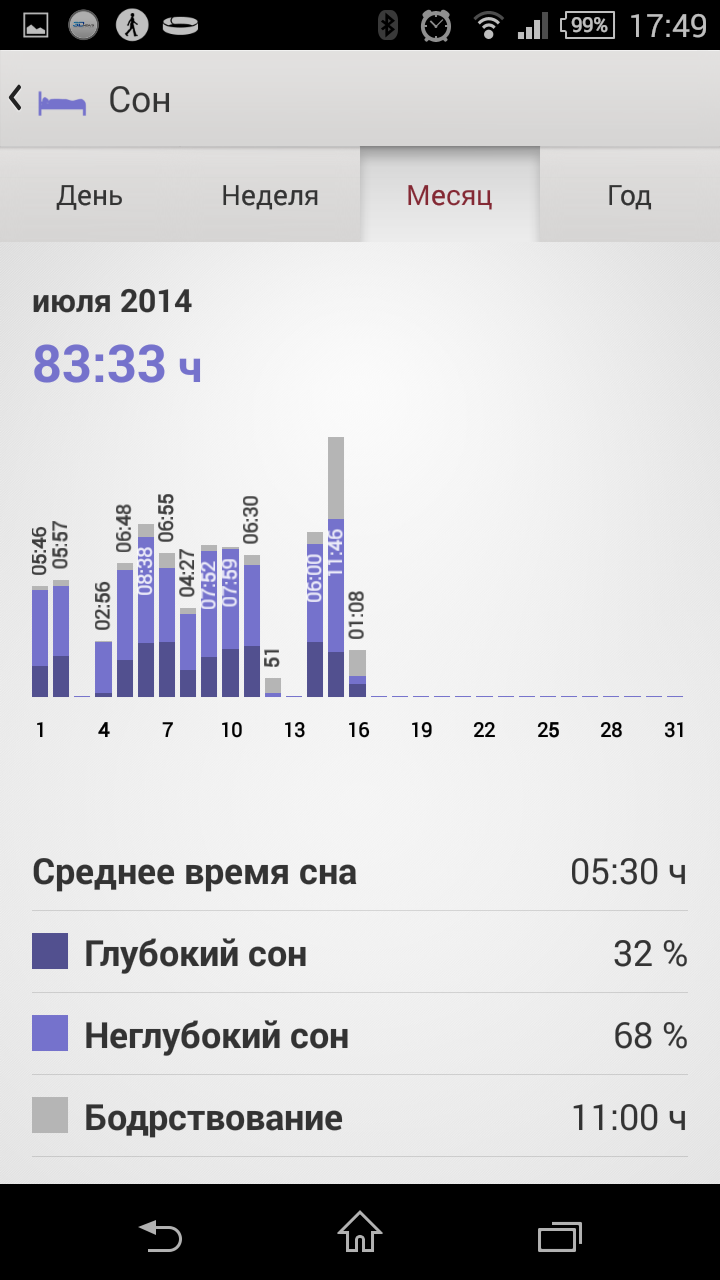
Task: Open the recent apps view
Action: (560, 1235)
